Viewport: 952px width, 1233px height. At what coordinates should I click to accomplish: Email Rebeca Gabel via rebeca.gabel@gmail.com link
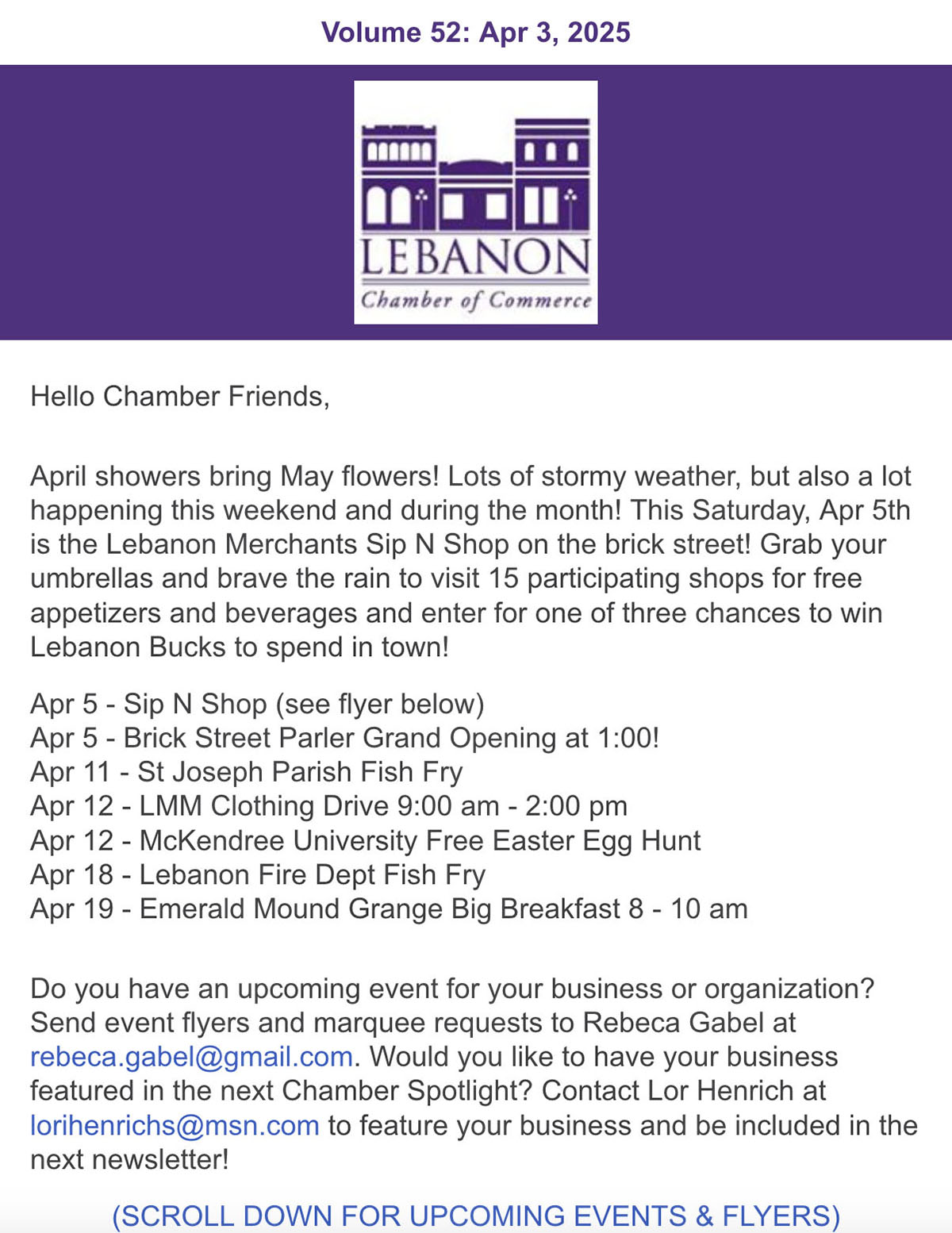point(191,1057)
